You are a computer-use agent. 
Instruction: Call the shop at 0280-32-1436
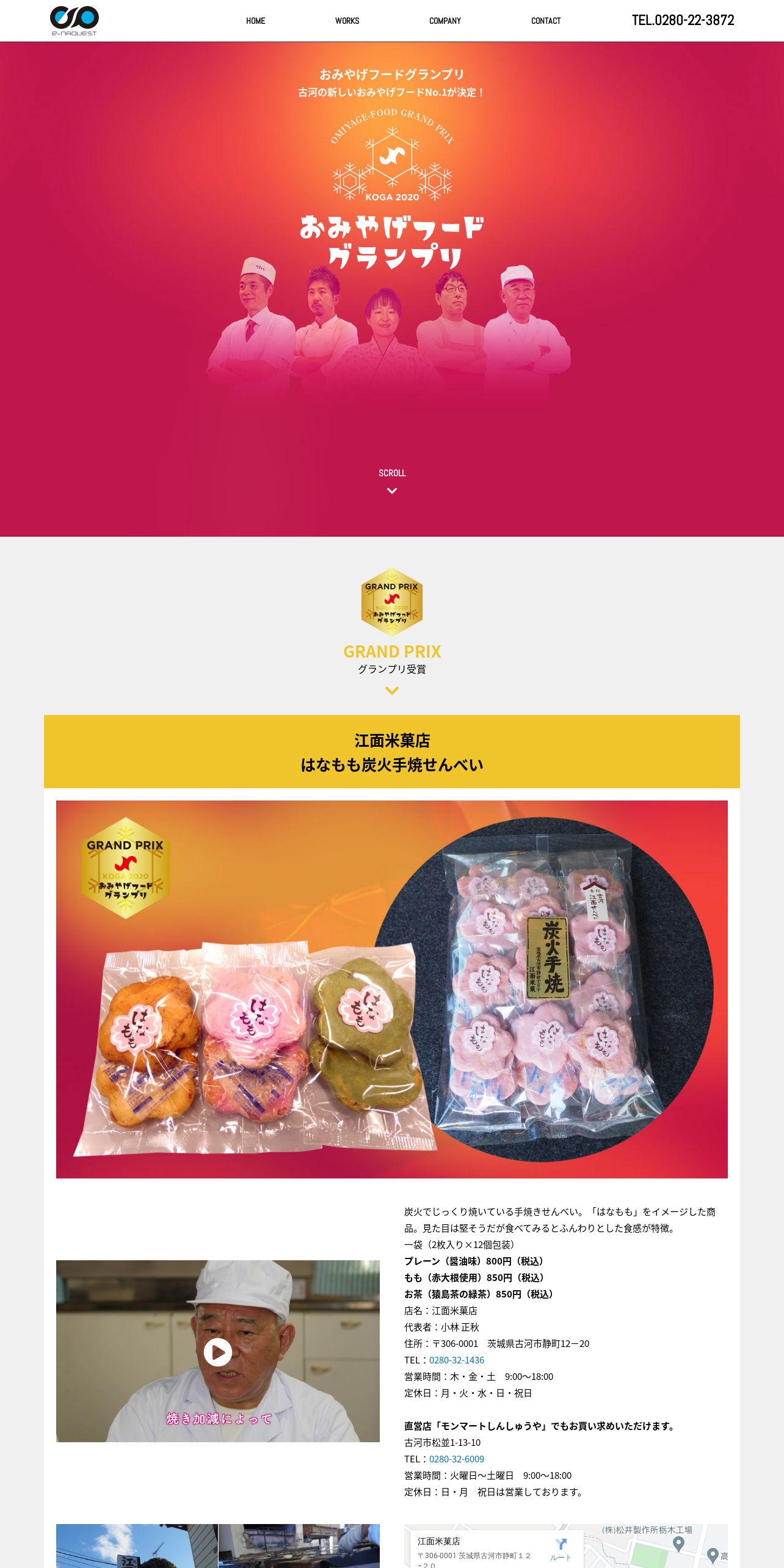coord(456,1360)
